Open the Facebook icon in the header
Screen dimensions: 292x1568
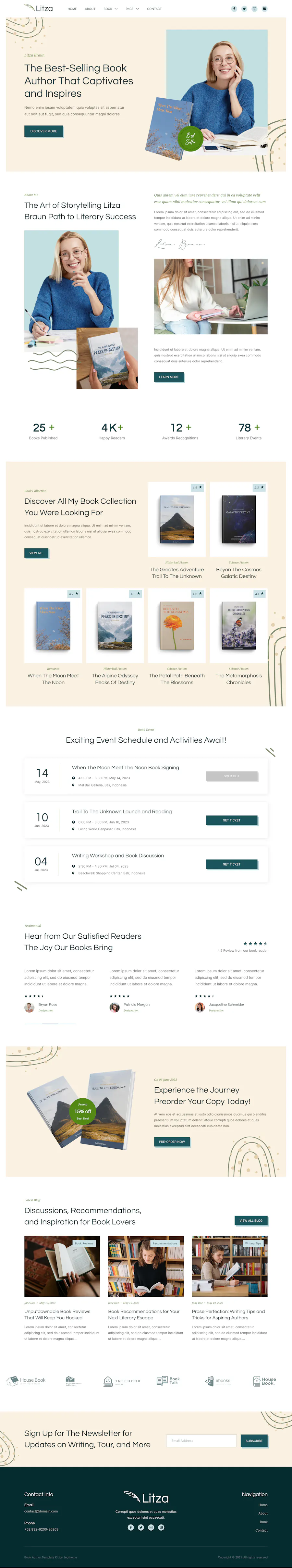(234, 9)
